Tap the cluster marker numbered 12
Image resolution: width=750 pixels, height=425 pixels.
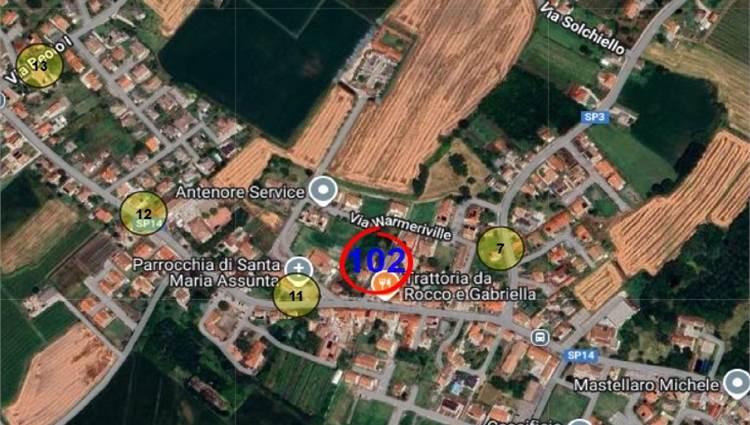(144, 214)
